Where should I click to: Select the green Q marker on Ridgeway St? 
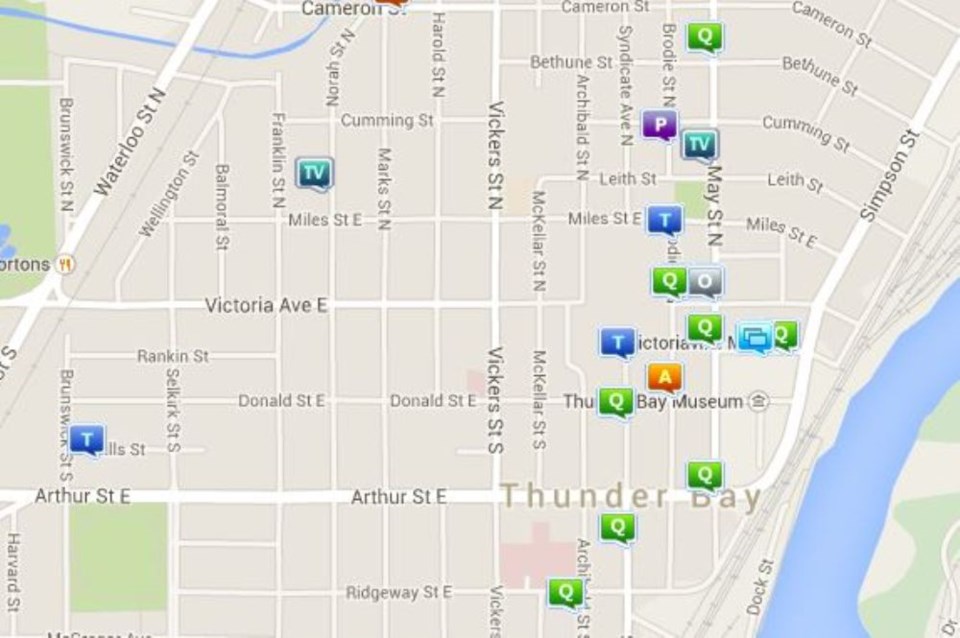coord(565,592)
